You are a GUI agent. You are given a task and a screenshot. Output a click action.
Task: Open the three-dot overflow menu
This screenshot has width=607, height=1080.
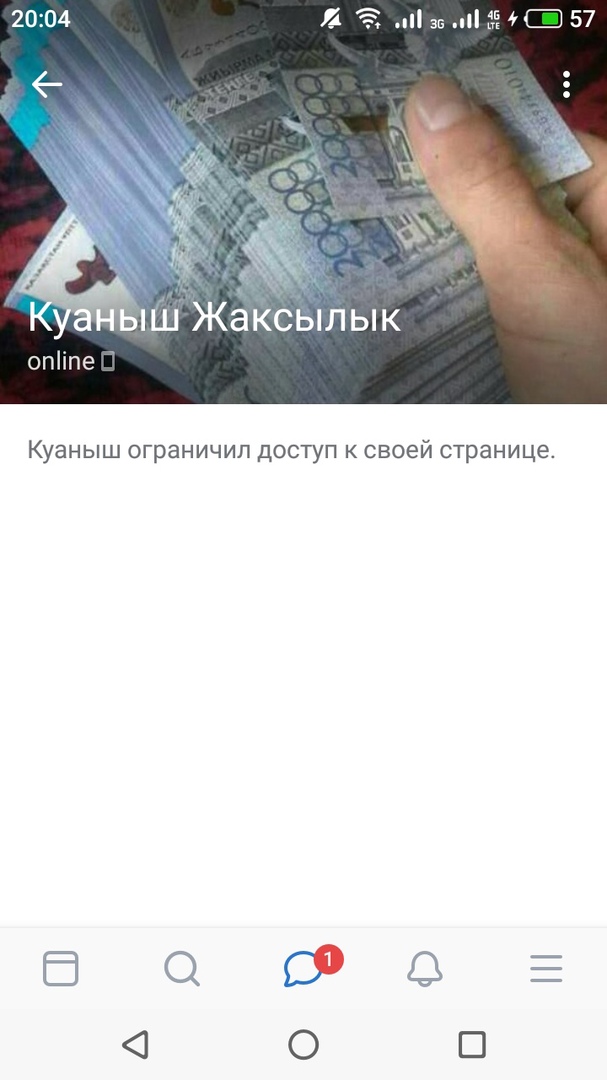pos(566,85)
